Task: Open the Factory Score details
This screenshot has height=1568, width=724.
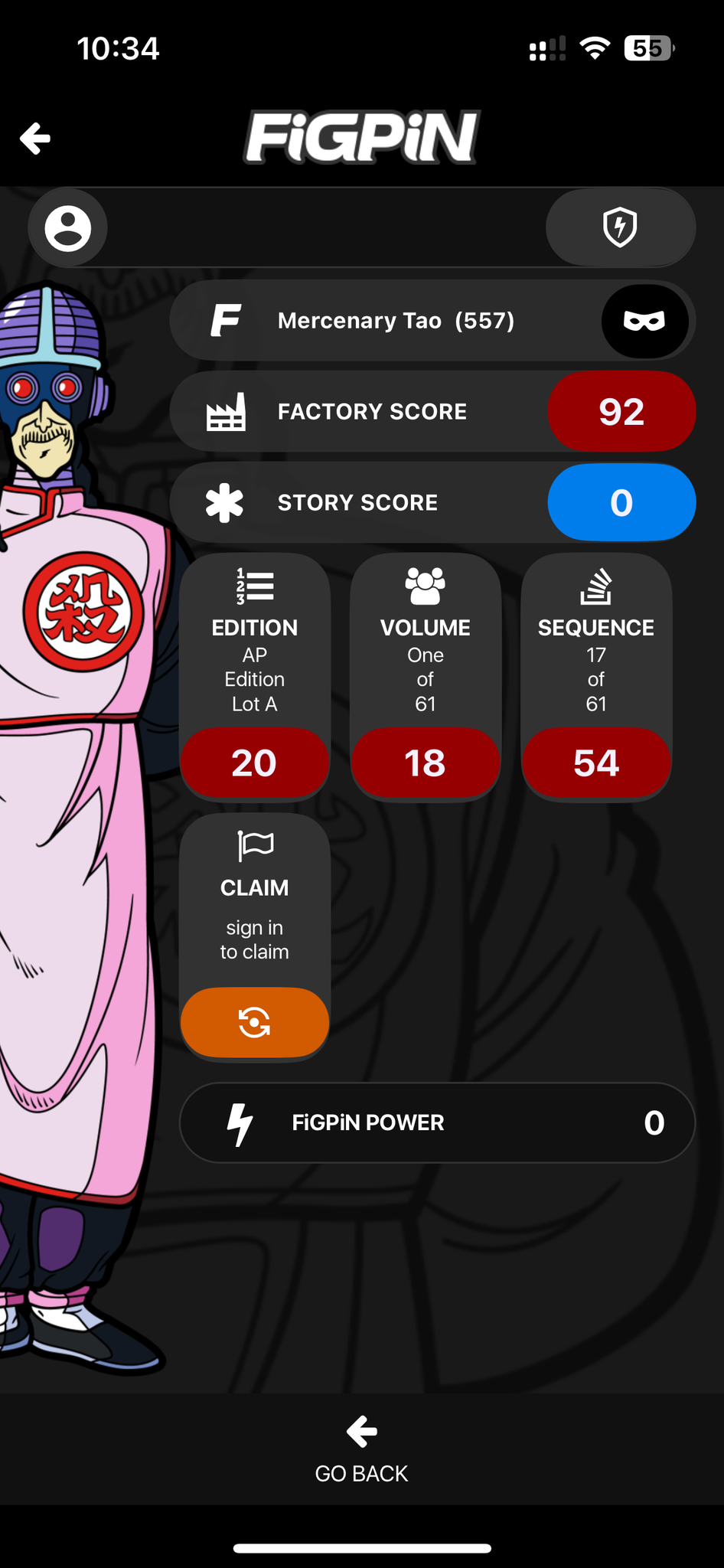Action: [x=432, y=412]
